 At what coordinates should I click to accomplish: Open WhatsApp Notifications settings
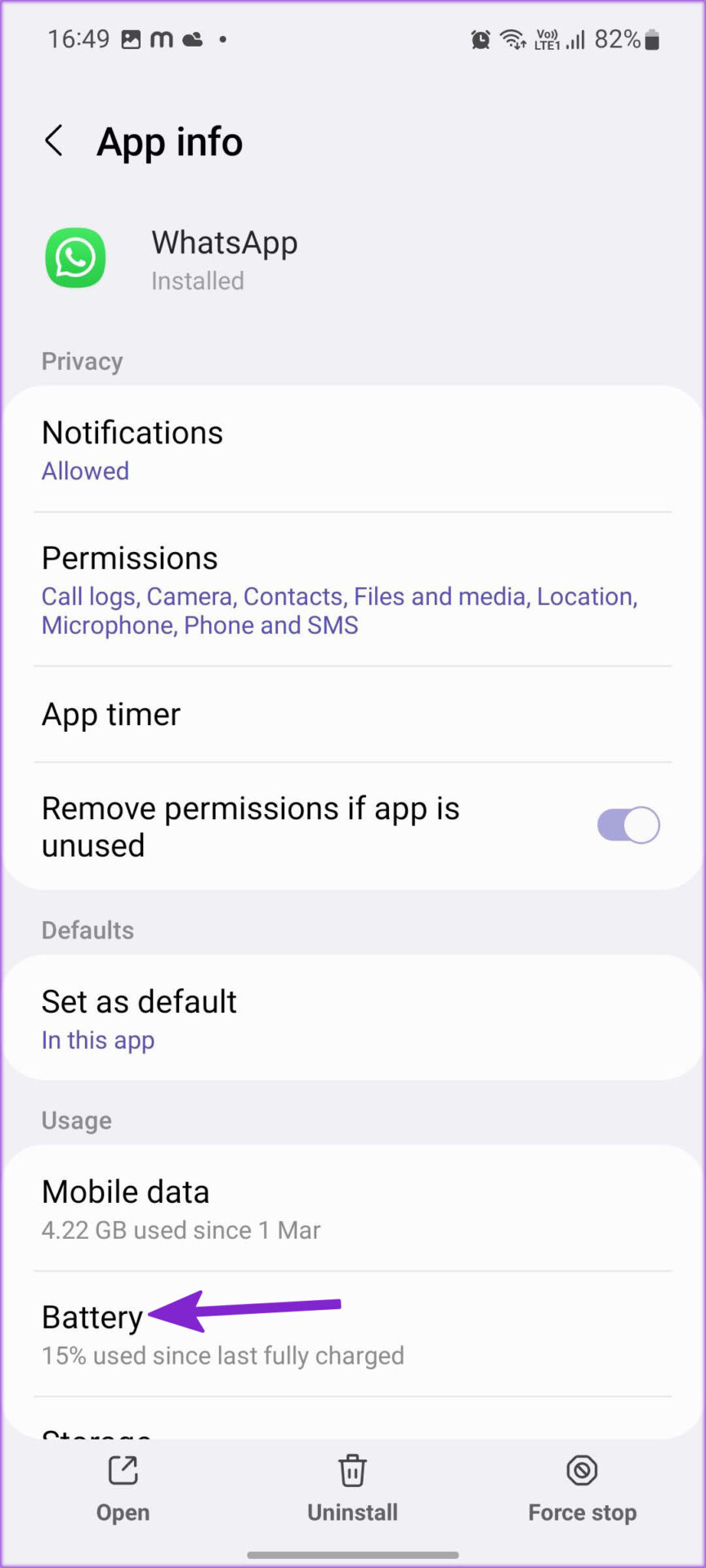pyautogui.click(x=353, y=450)
